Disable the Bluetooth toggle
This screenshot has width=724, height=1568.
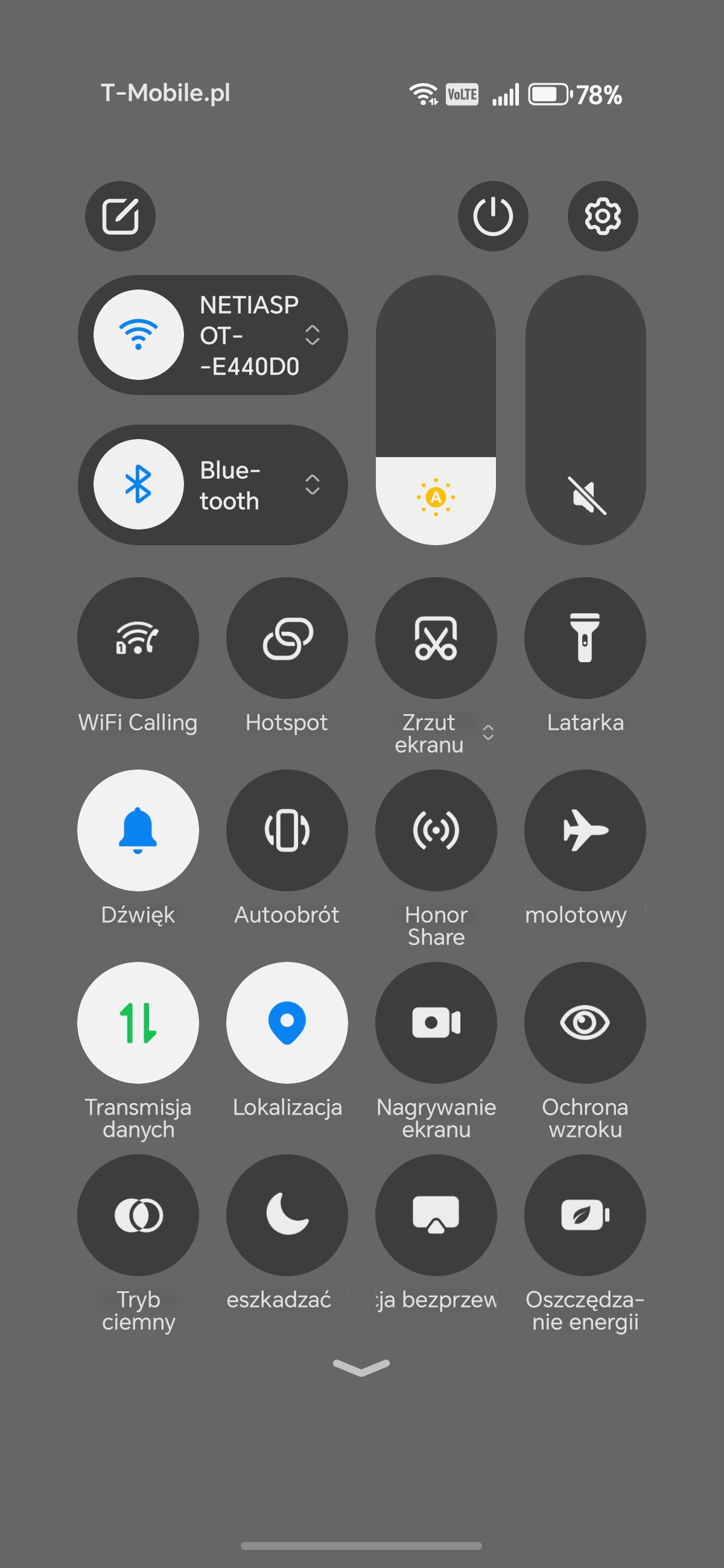point(139,484)
